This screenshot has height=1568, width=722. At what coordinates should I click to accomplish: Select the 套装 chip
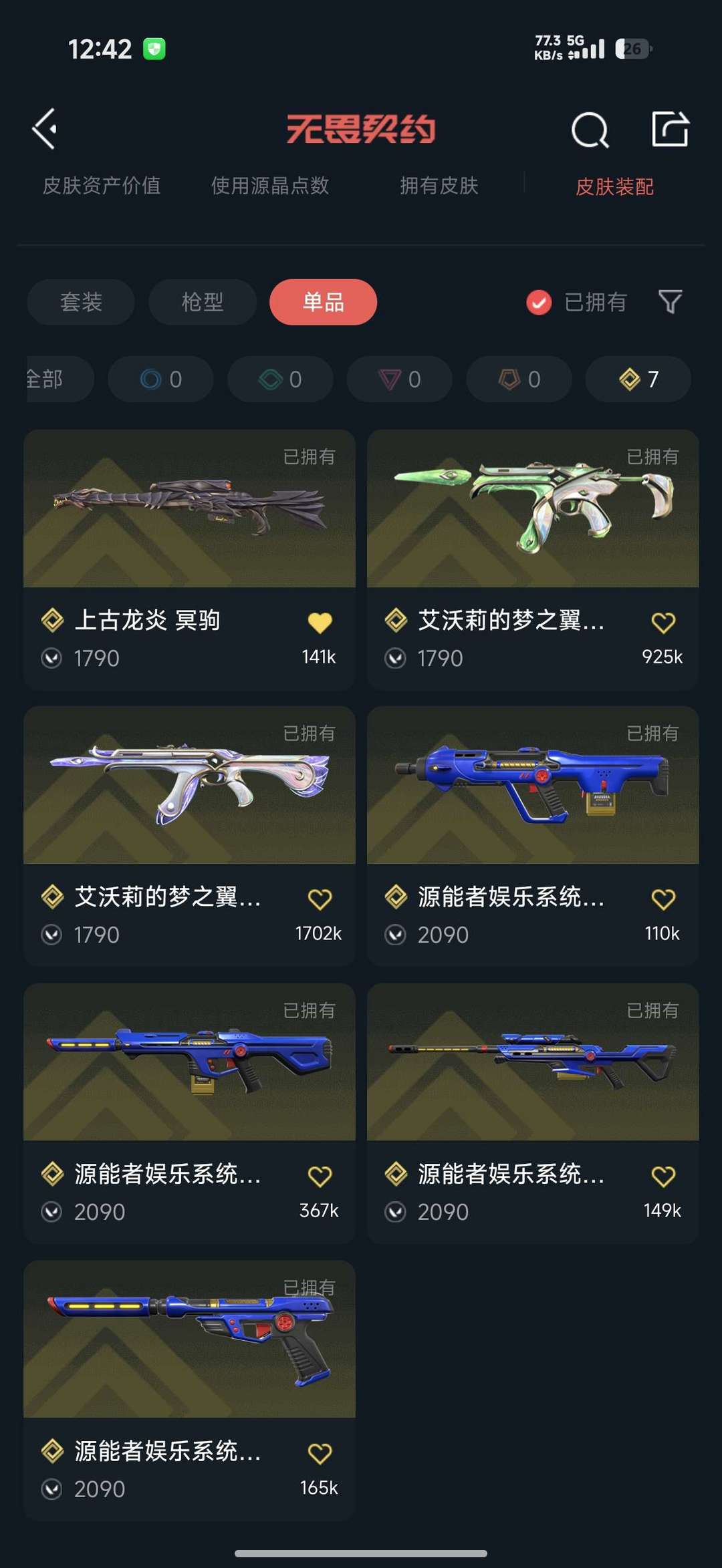(x=81, y=302)
